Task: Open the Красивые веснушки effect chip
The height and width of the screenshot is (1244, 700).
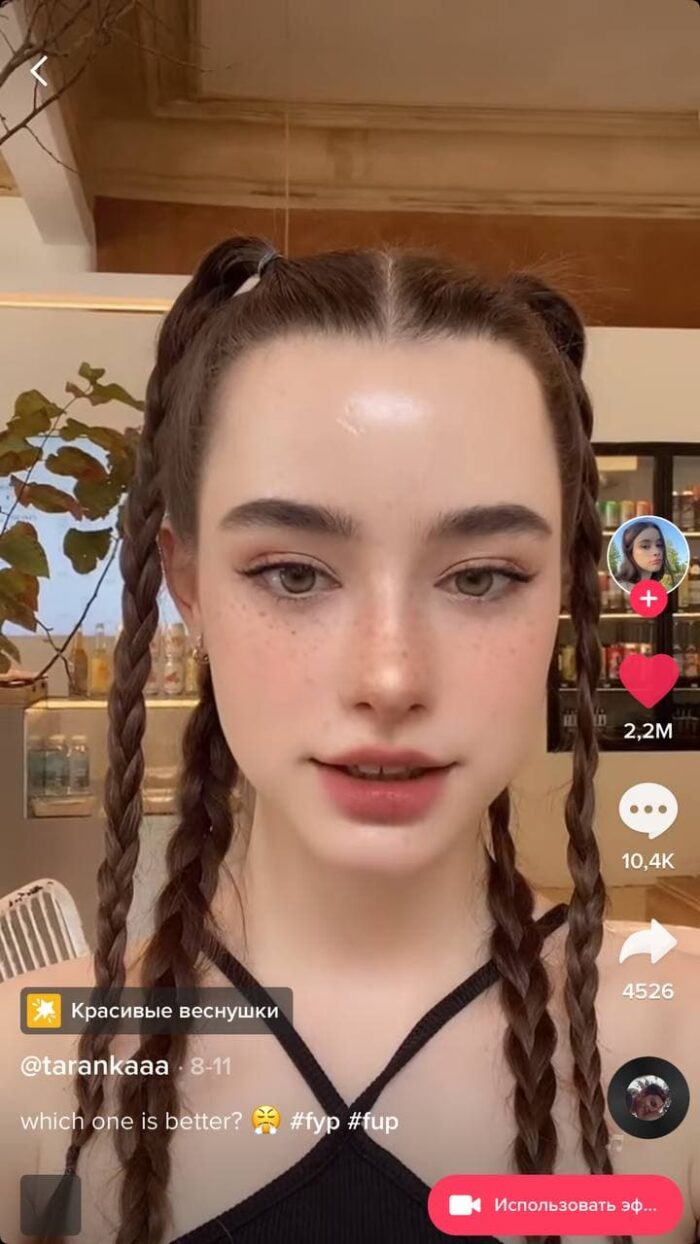Action: click(157, 1011)
